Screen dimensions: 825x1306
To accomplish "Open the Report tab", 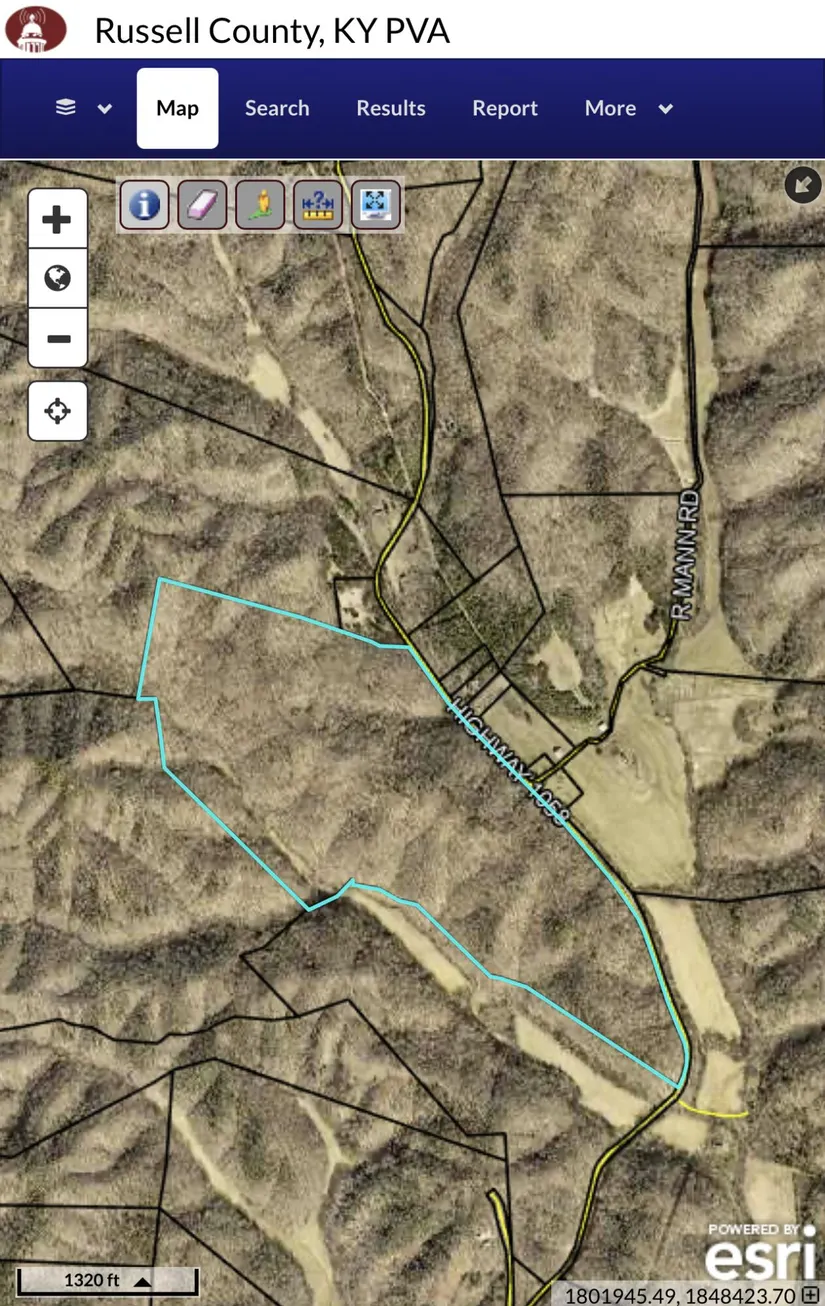I will [x=505, y=108].
